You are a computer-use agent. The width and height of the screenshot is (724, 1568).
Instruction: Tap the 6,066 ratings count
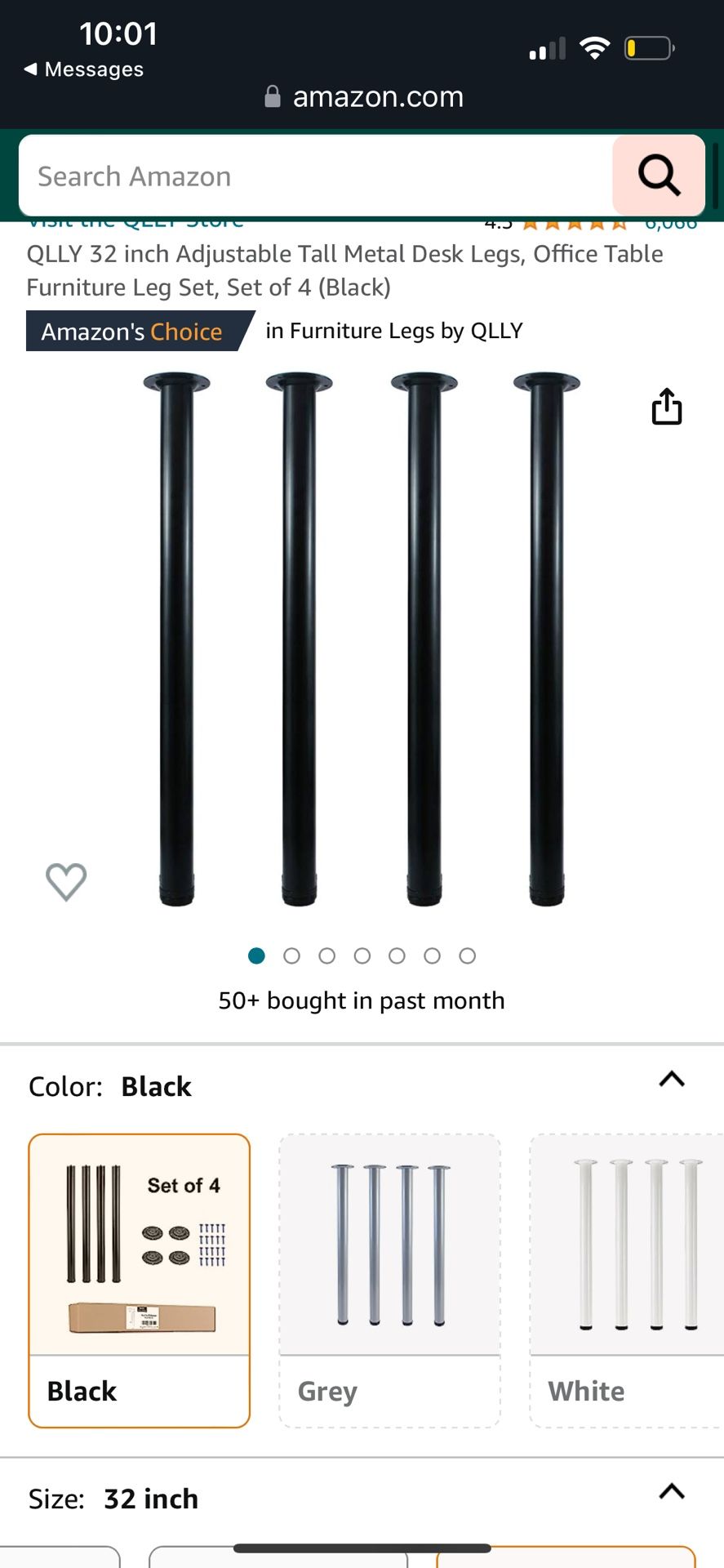(669, 220)
